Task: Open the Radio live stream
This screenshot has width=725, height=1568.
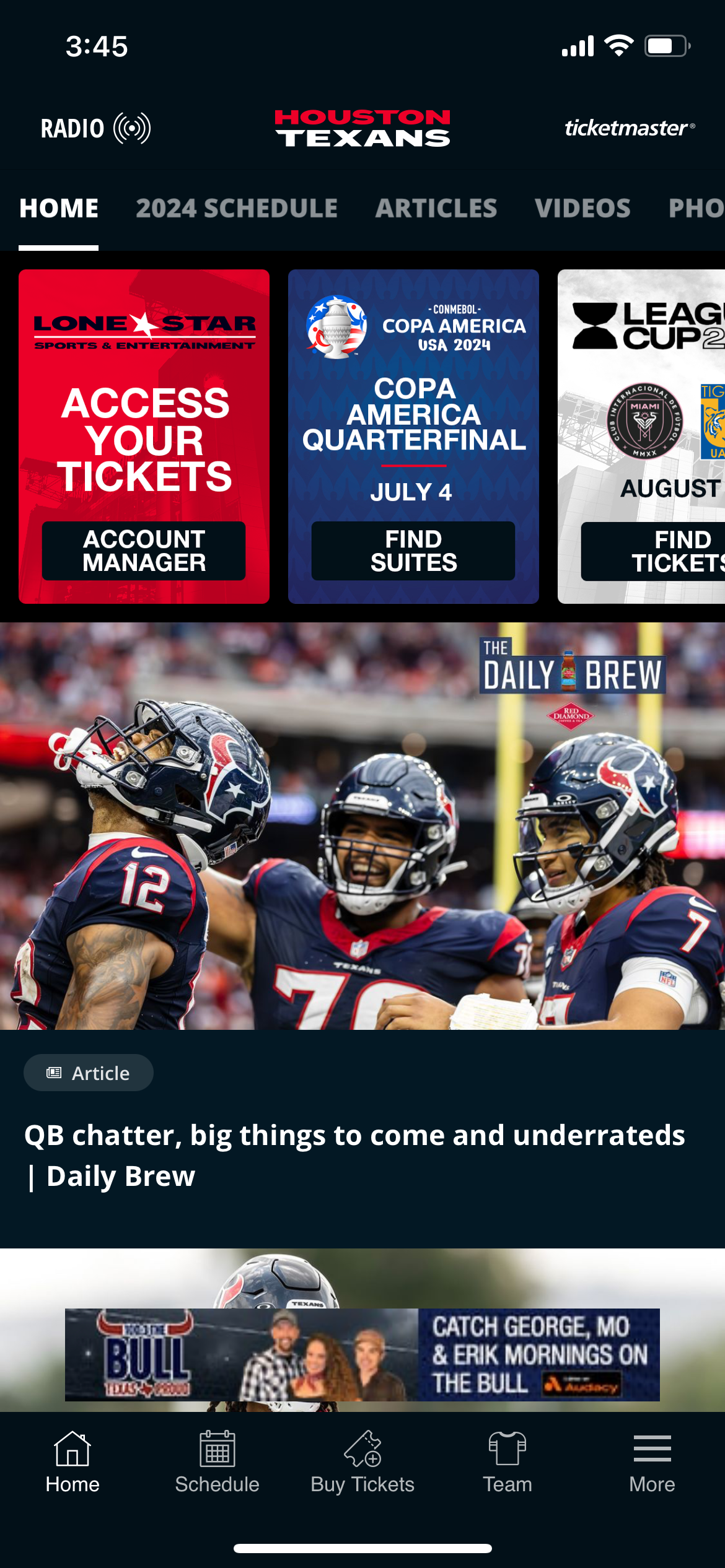Action: [95, 128]
